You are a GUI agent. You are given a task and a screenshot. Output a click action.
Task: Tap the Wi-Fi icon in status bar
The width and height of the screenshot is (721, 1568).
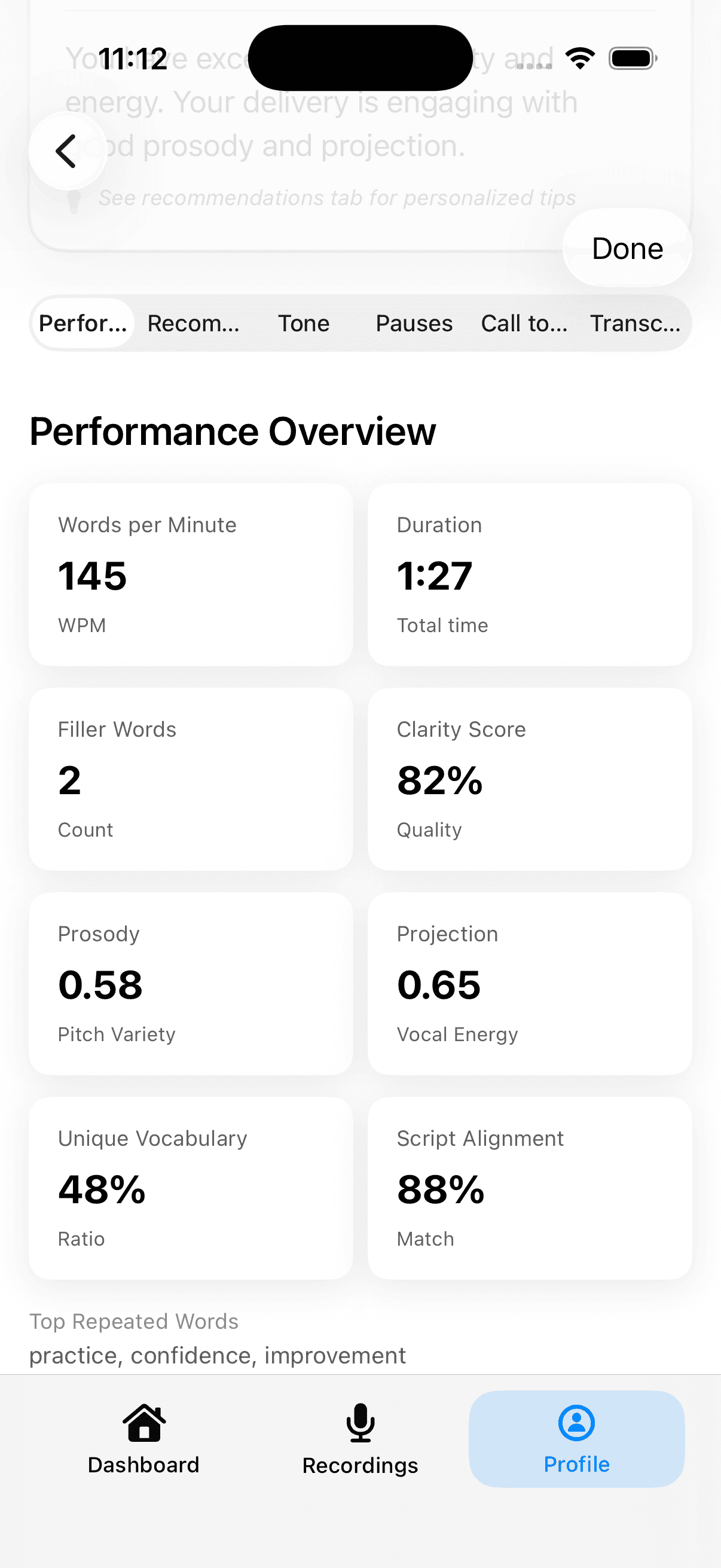pos(579,58)
